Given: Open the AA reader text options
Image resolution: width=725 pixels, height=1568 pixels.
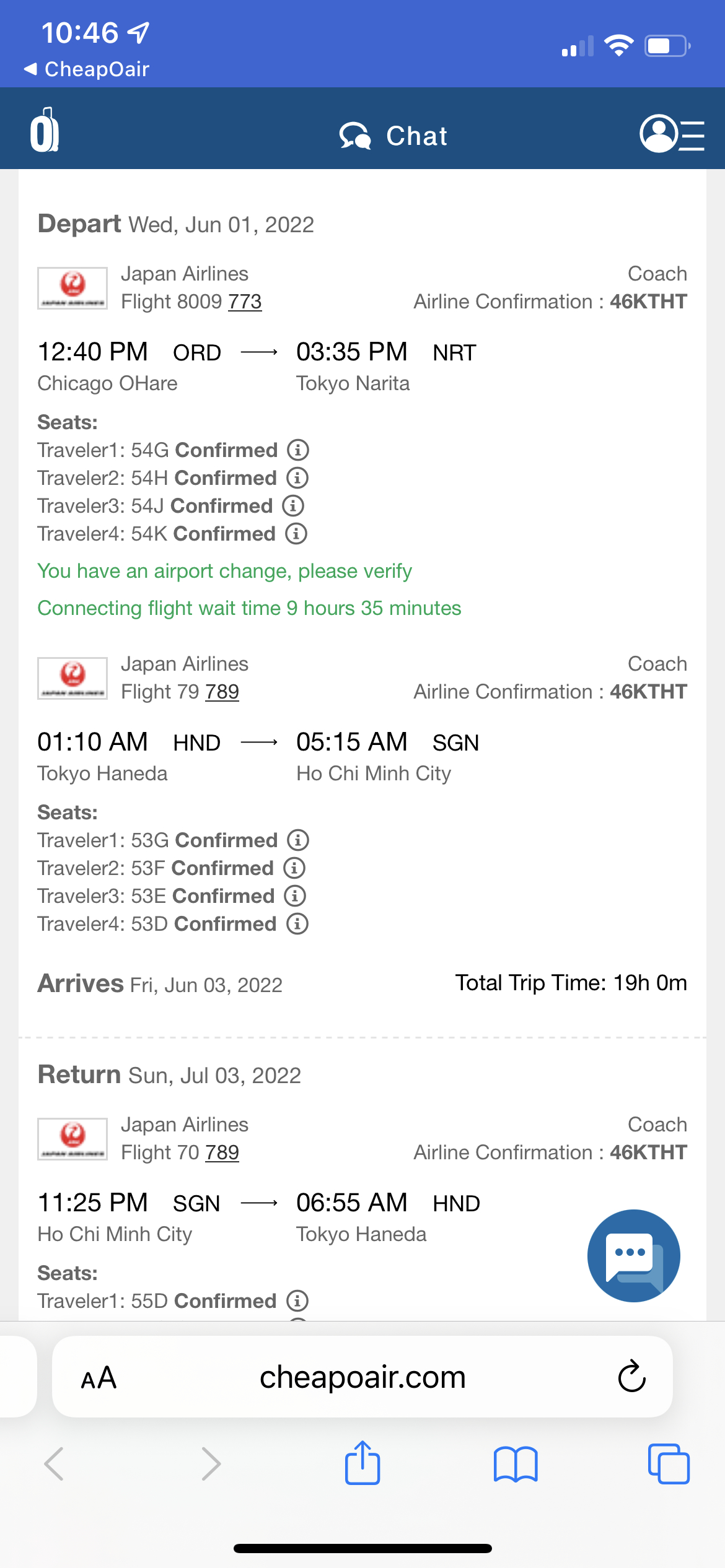Looking at the screenshot, I should tap(99, 1377).
